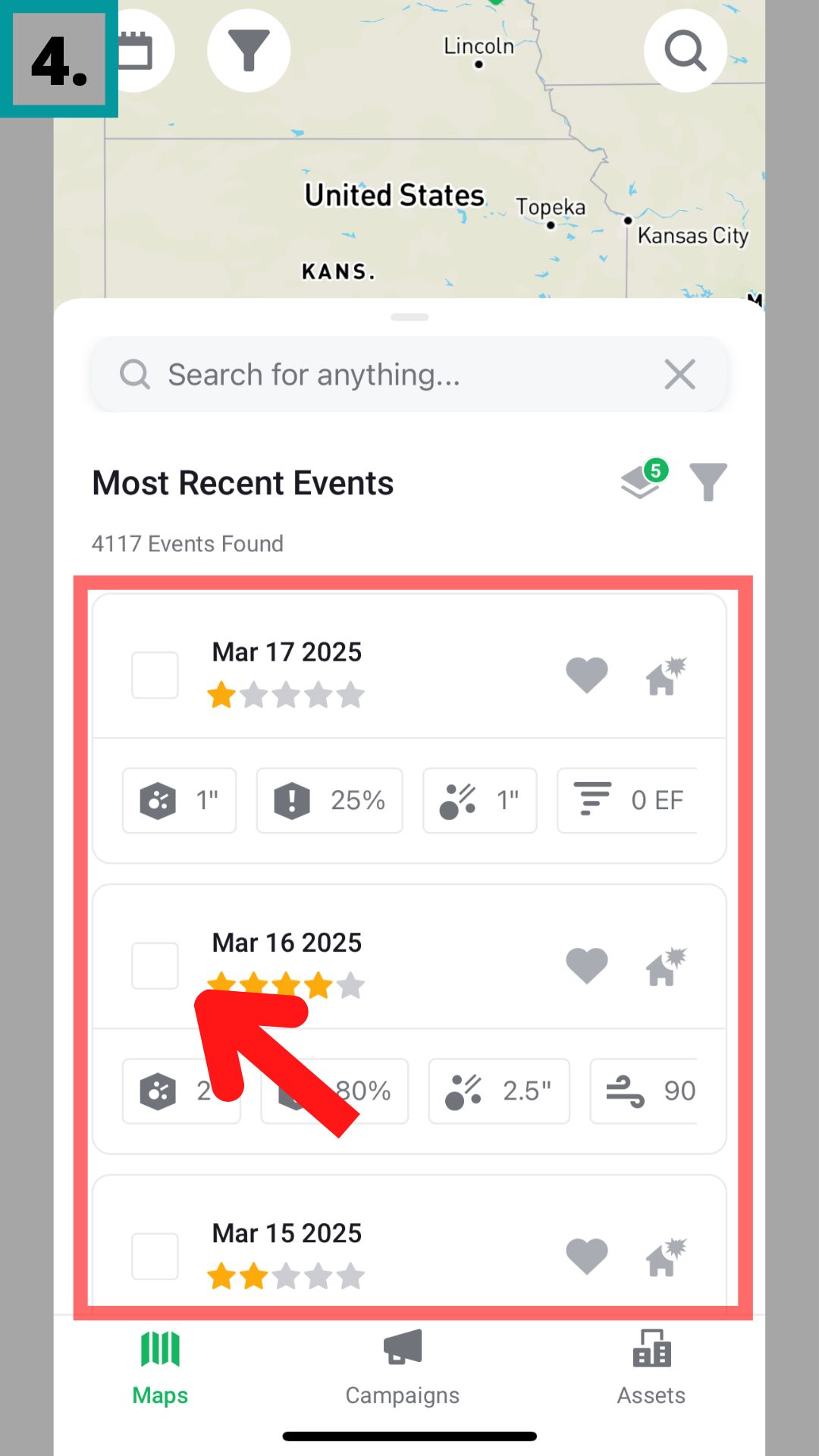
Task: Tap the storm house icon for Mar 17 2025
Action: tap(666, 676)
